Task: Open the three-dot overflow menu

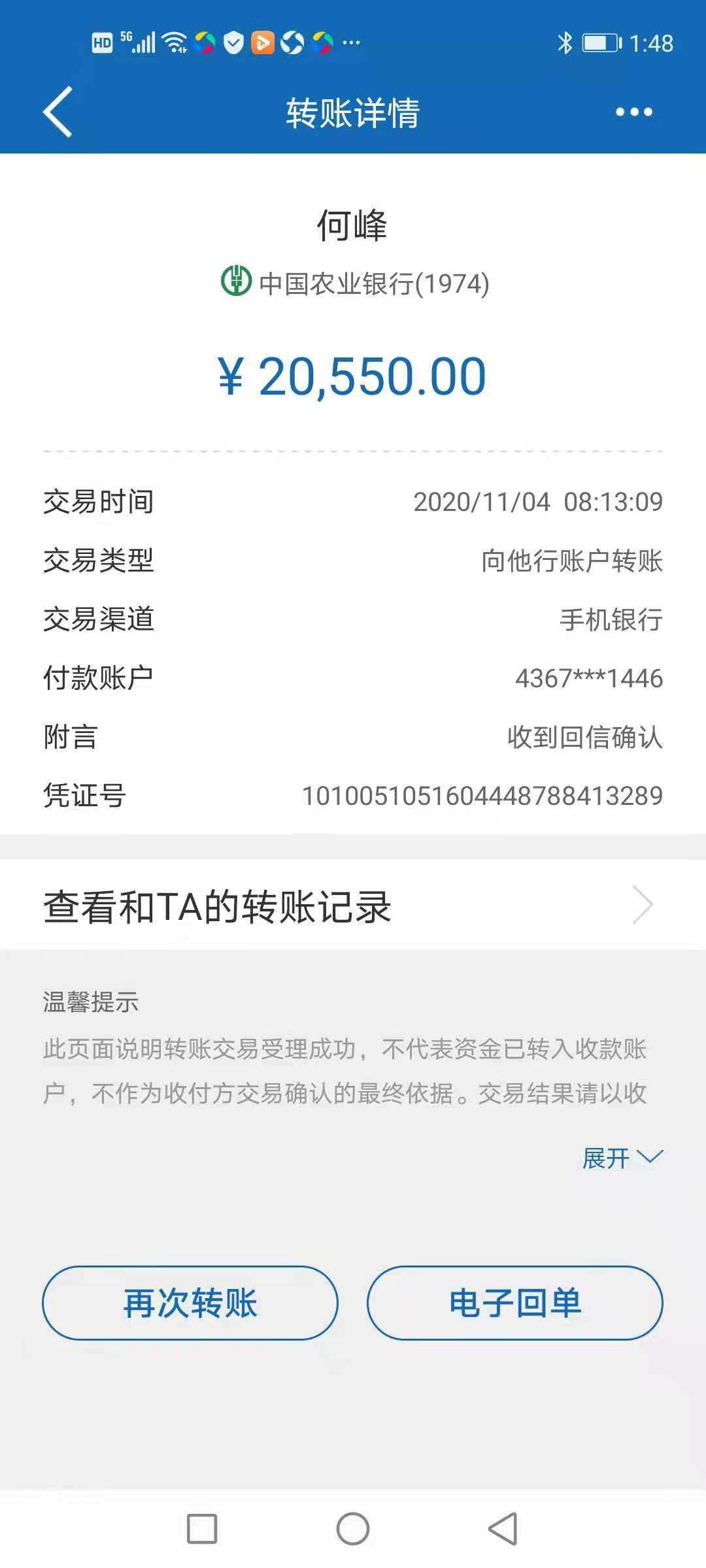Action: tap(633, 112)
